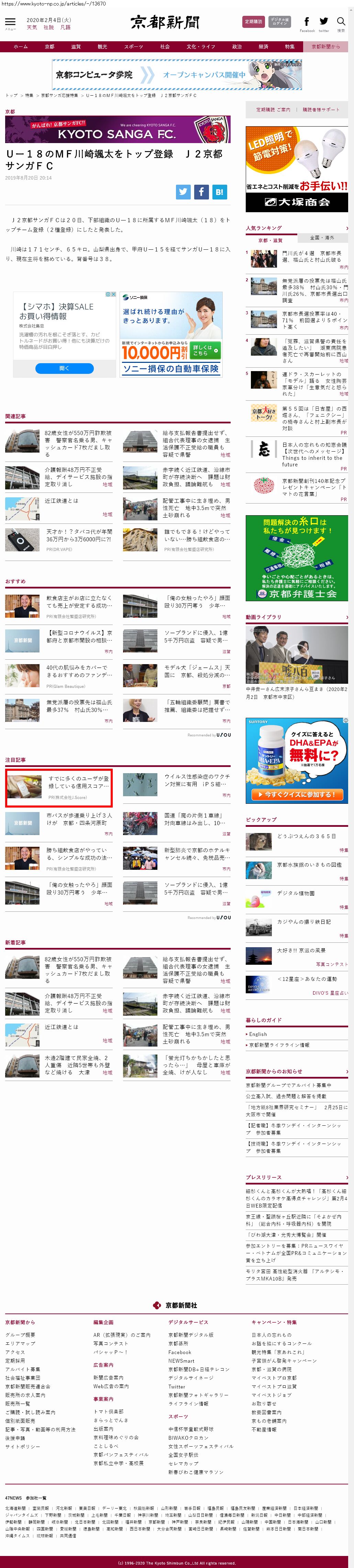The height and width of the screenshot is (1568, 354).
Task: Open the search icon in the header
Action: [x=341, y=23]
